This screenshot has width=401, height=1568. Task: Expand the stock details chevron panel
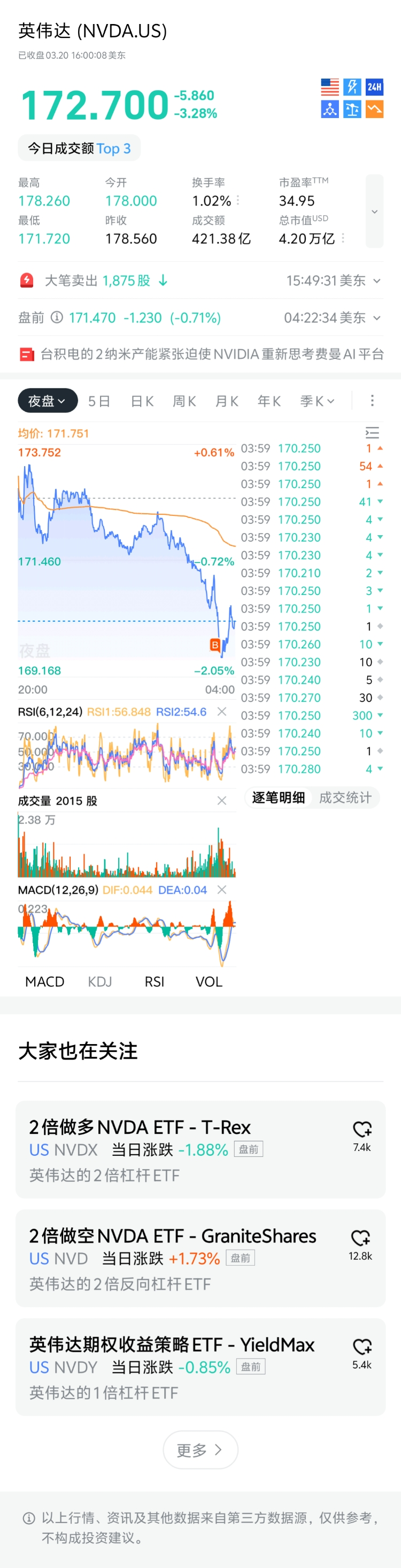374,211
